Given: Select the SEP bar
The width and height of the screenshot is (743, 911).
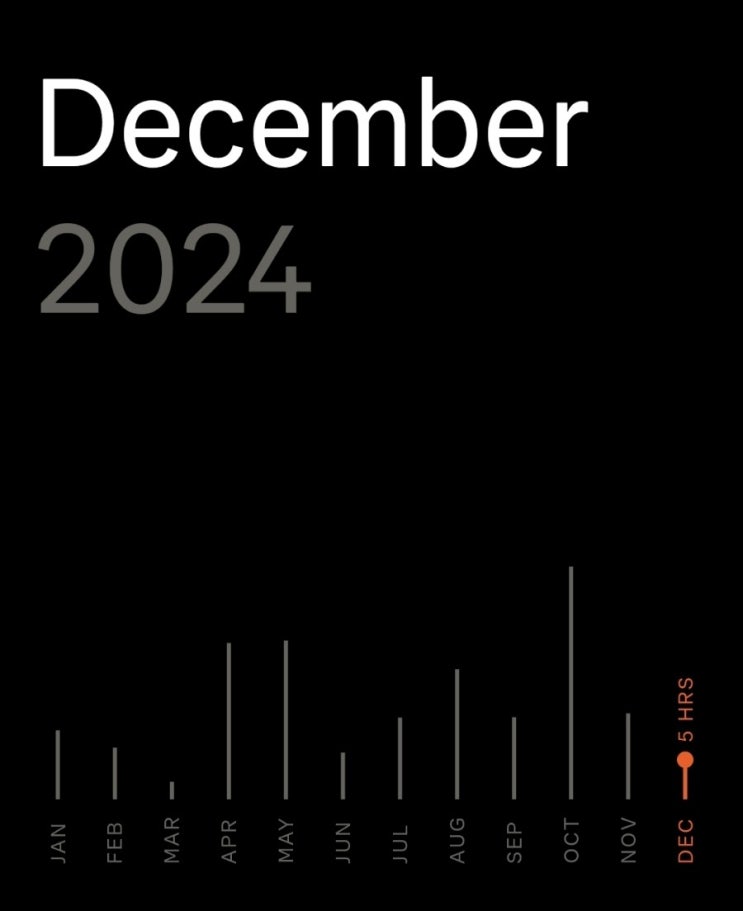Looking at the screenshot, I should click(514, 758).
